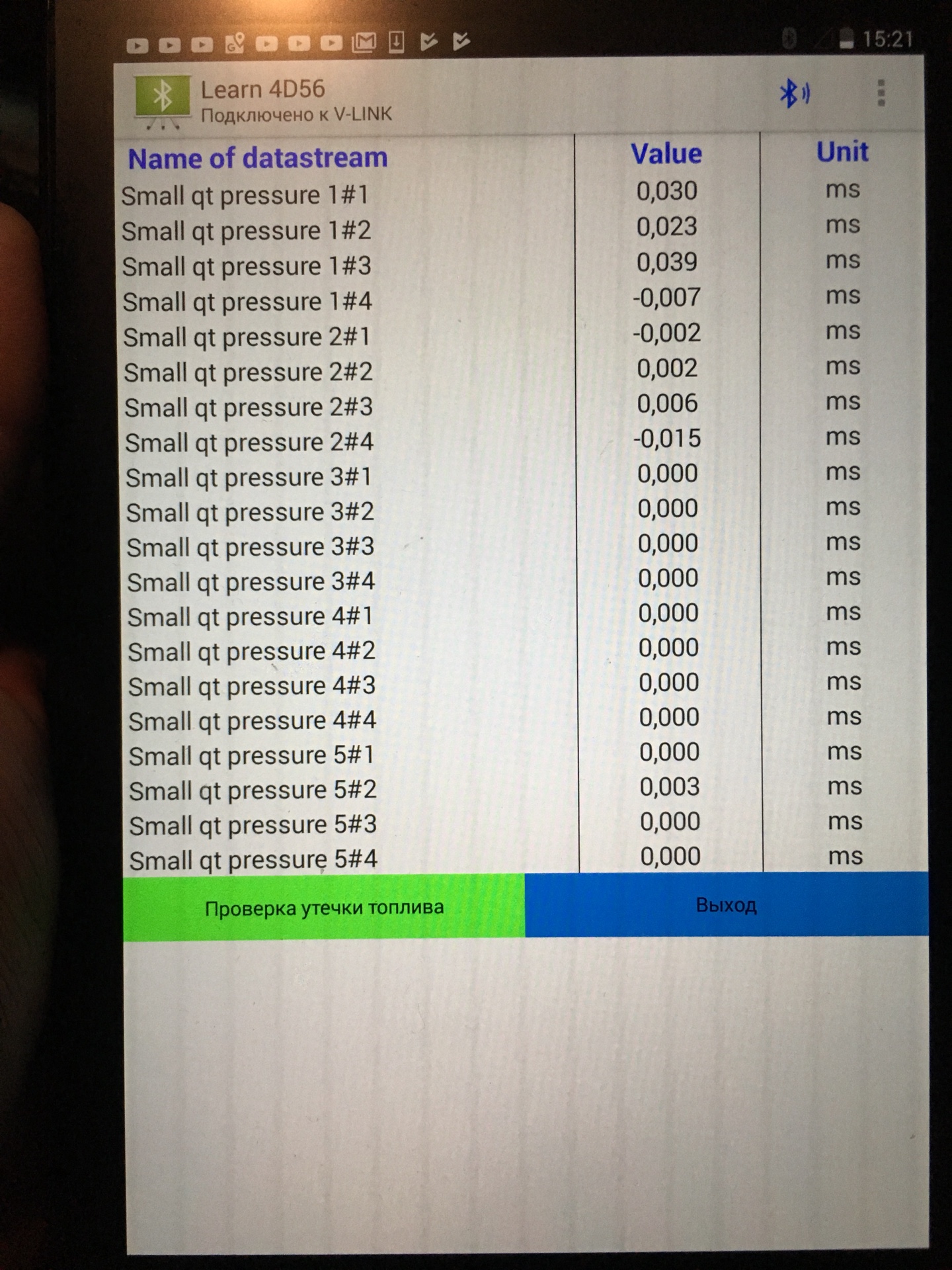Tap the Выход exit button

coord(726,904)
